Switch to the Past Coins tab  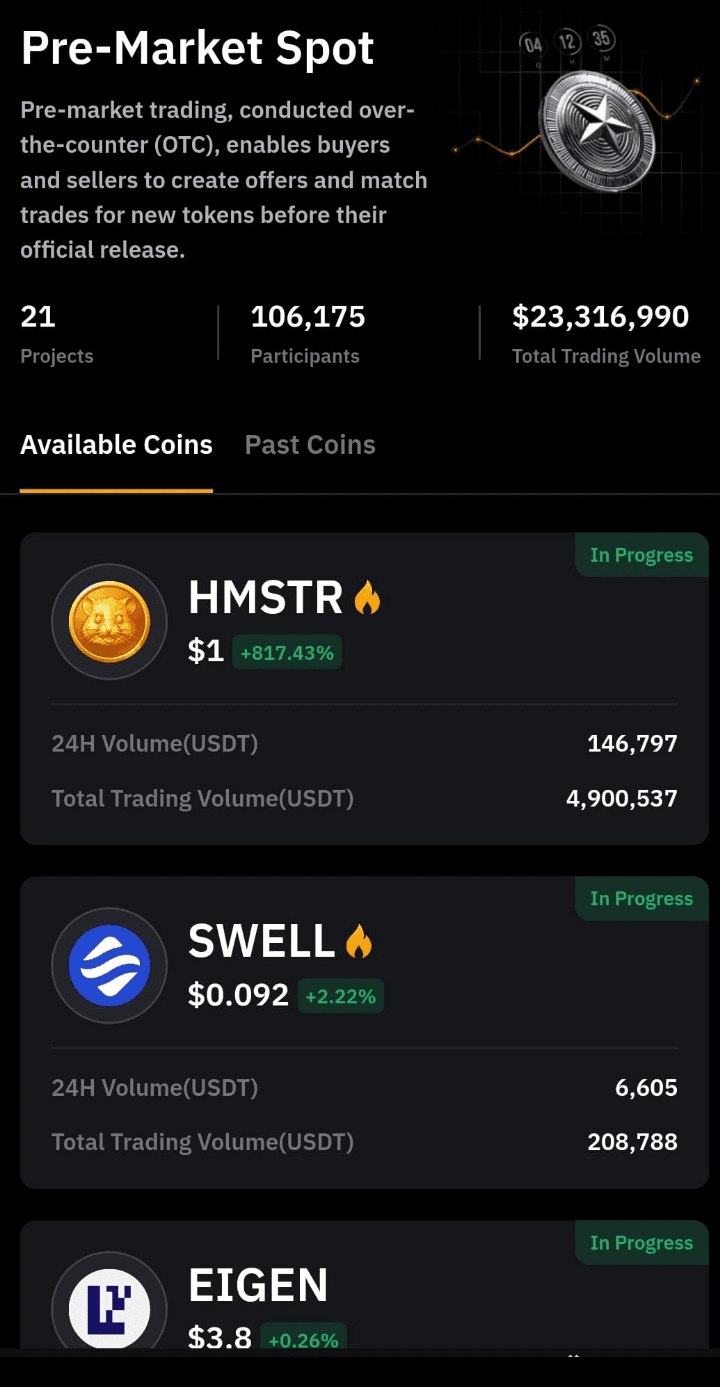[310, 445]
